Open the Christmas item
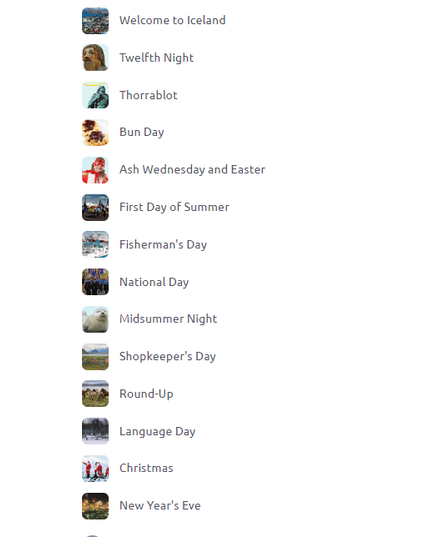 tap(146, 468)
